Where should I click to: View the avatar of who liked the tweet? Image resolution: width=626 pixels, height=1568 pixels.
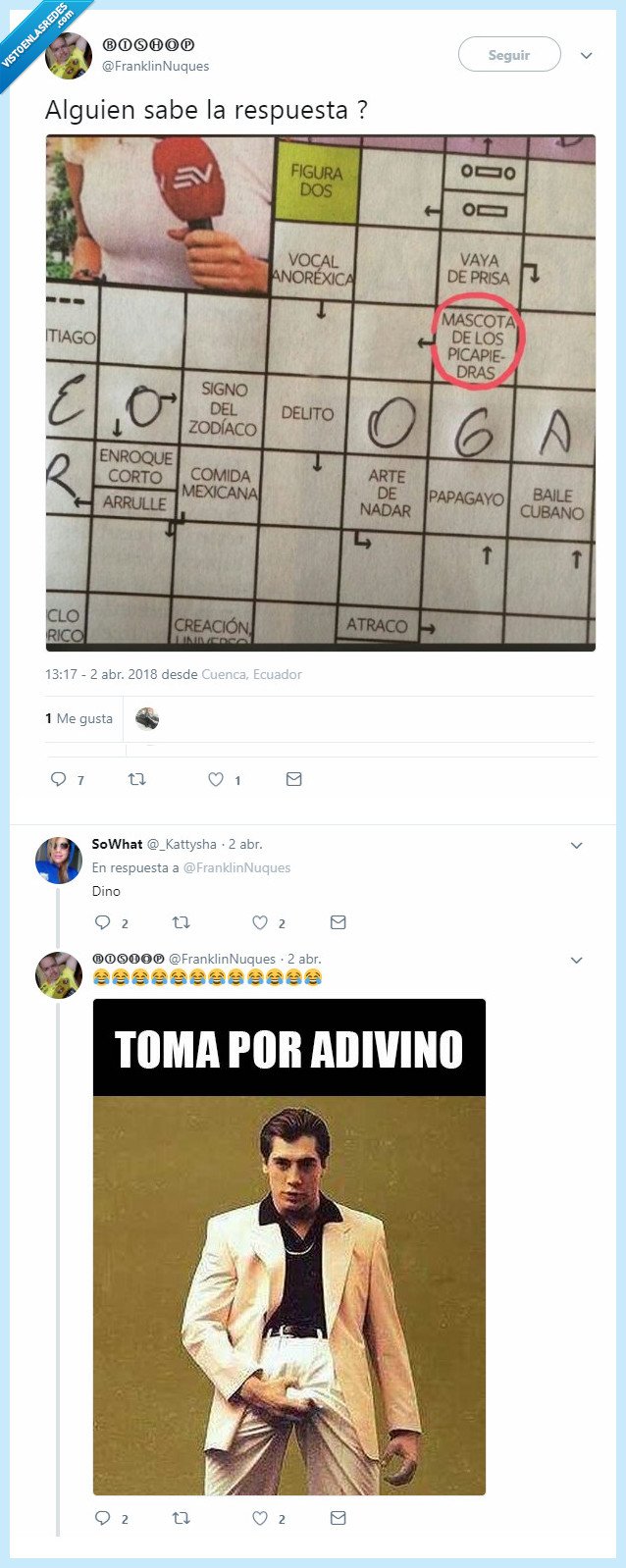click(x=147, y=718)
